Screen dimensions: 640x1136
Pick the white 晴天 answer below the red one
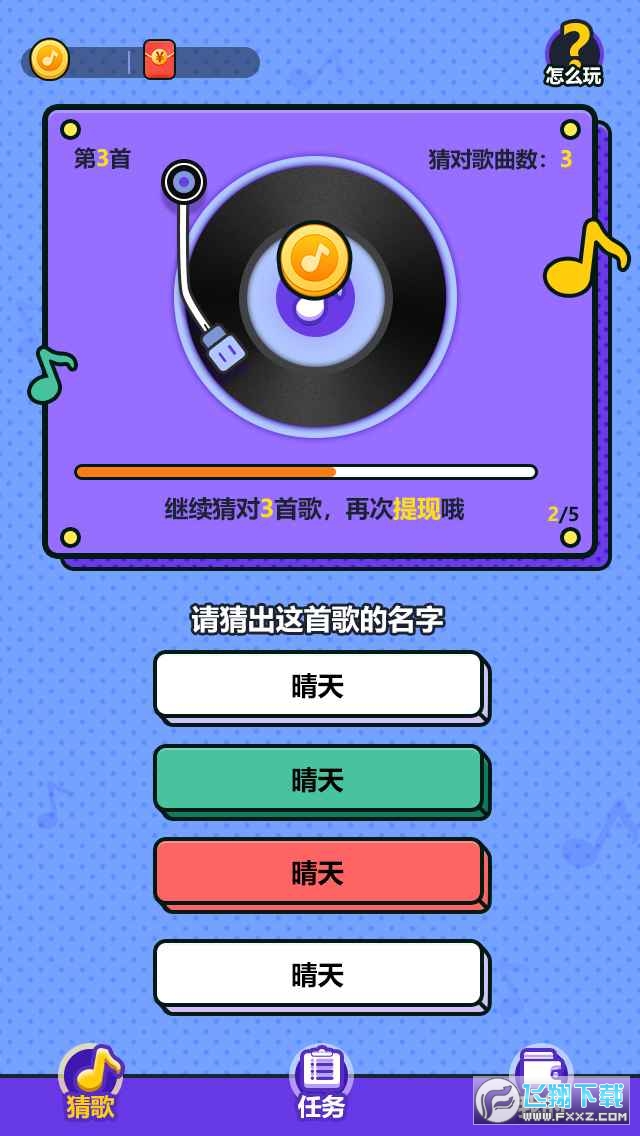318,974
